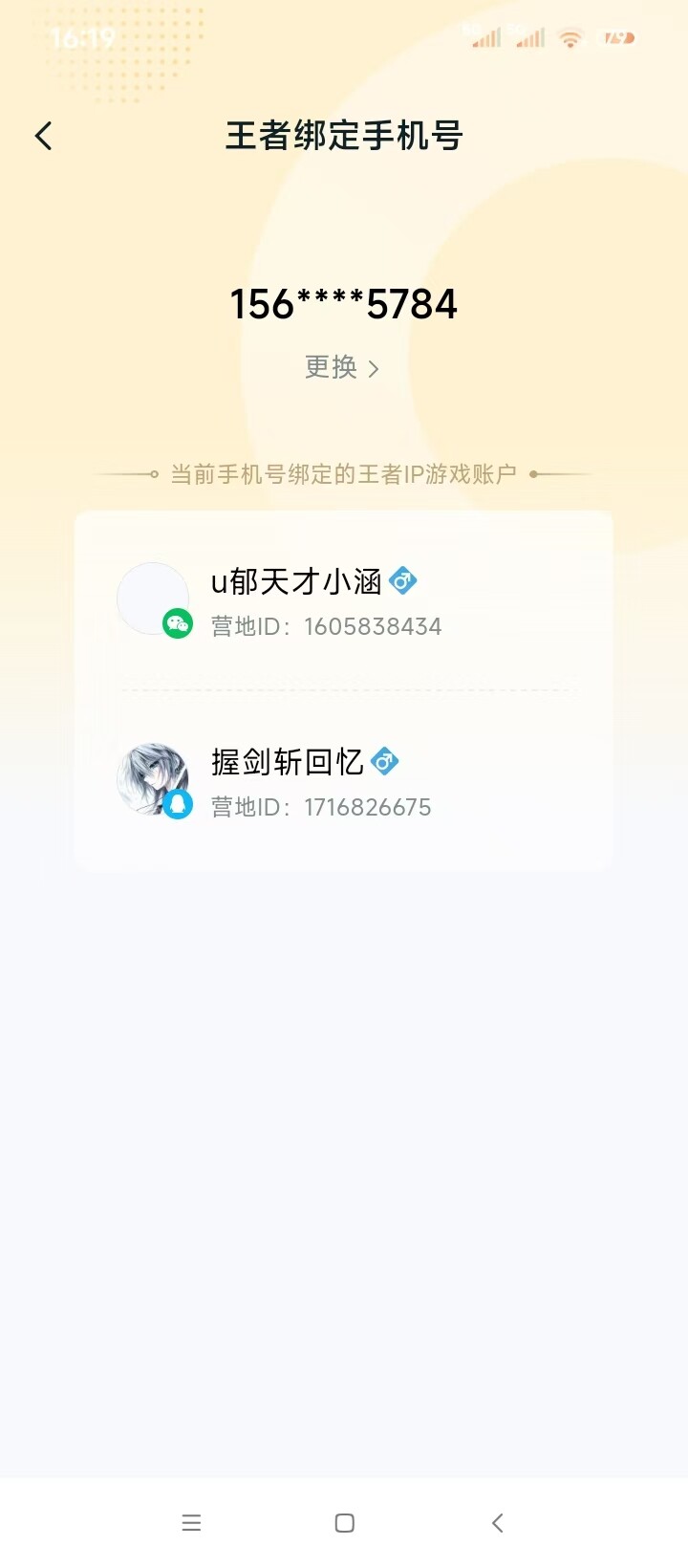This screenshot has width=688, height=1568.
Task: Tap the signal strength bars in the status bar
Action: pyautogui.click(x=486, y=39)
